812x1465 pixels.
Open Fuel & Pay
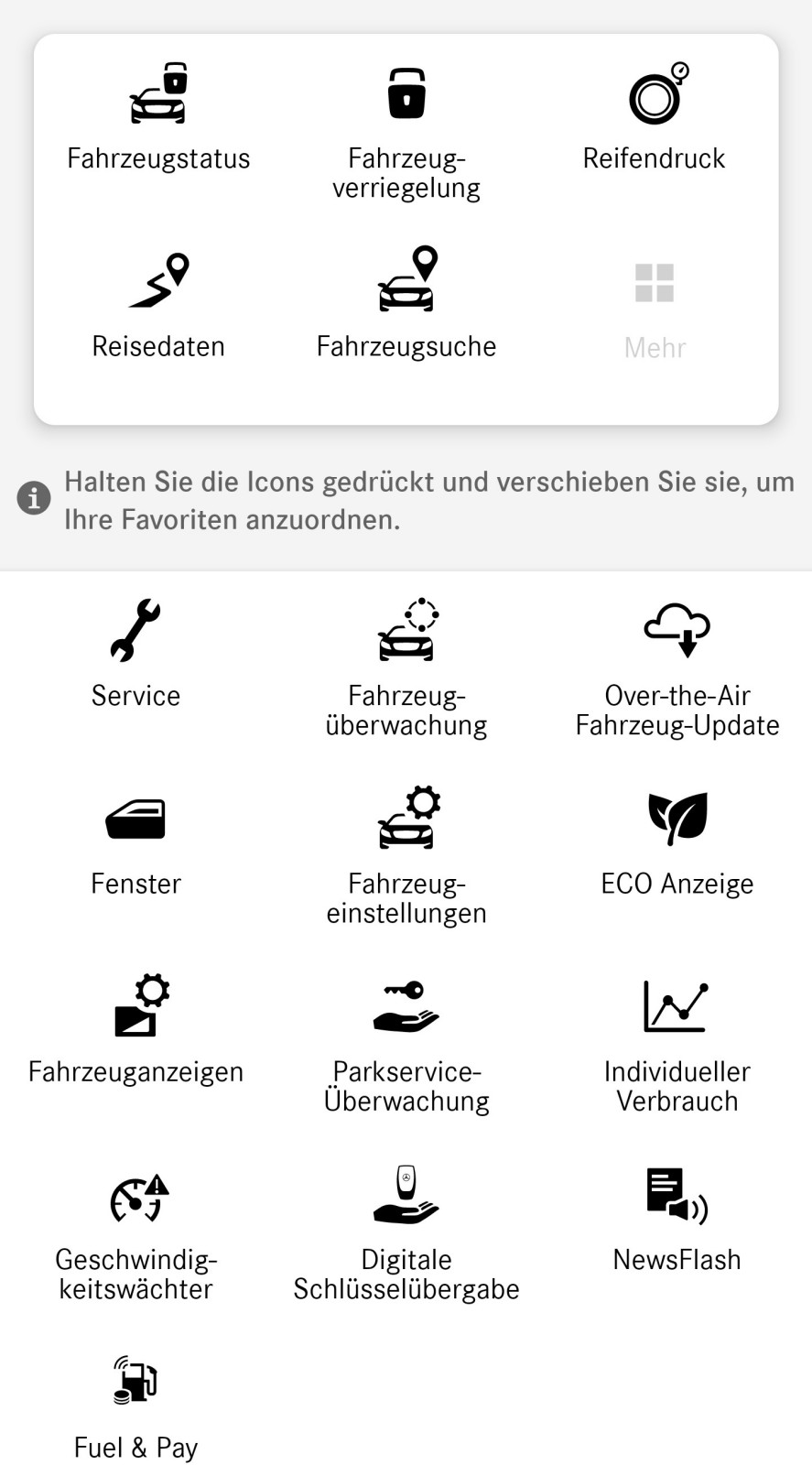tap(135, 1384)
